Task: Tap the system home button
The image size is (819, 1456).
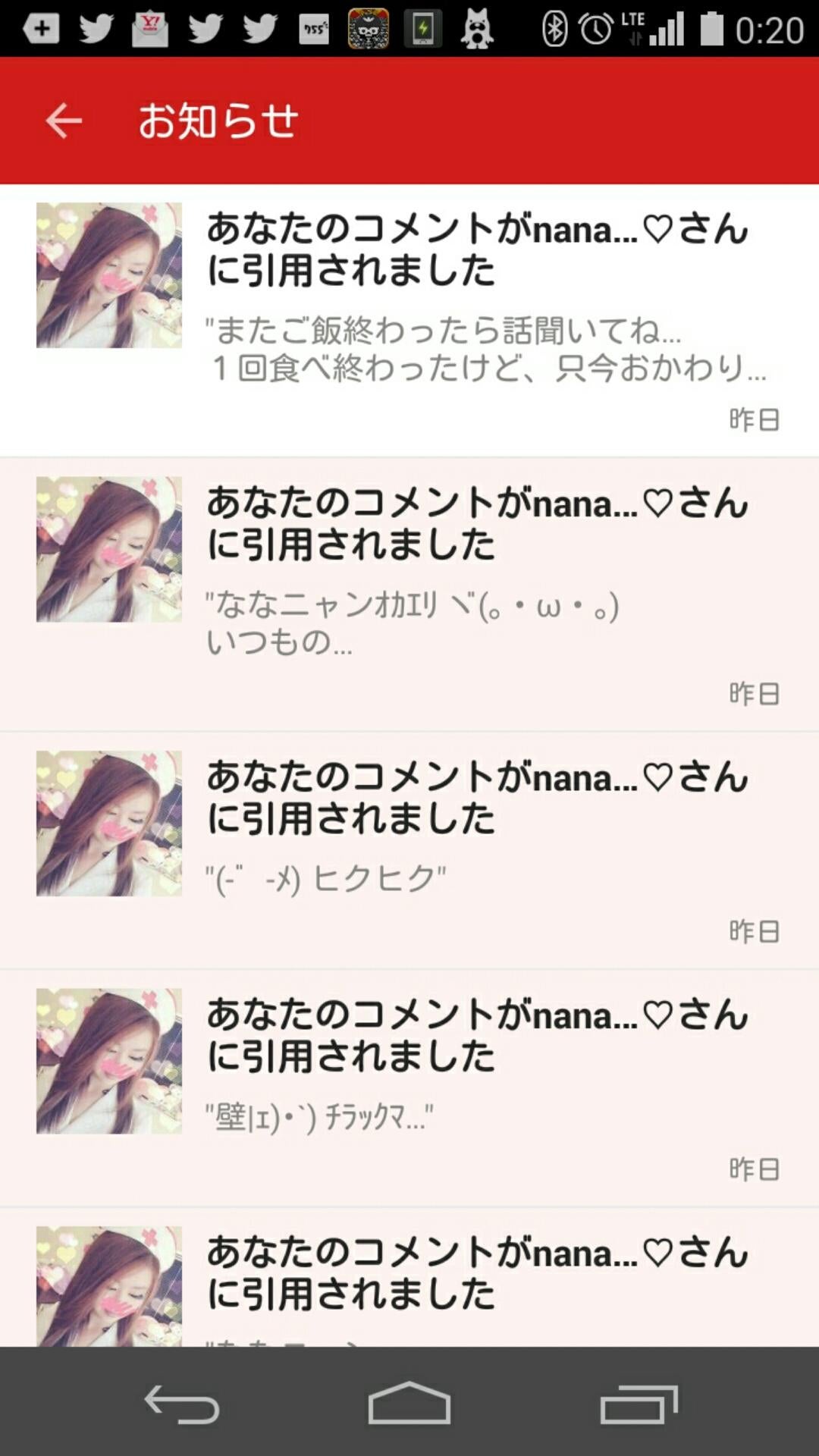Action: click(x=409, y=1403)
